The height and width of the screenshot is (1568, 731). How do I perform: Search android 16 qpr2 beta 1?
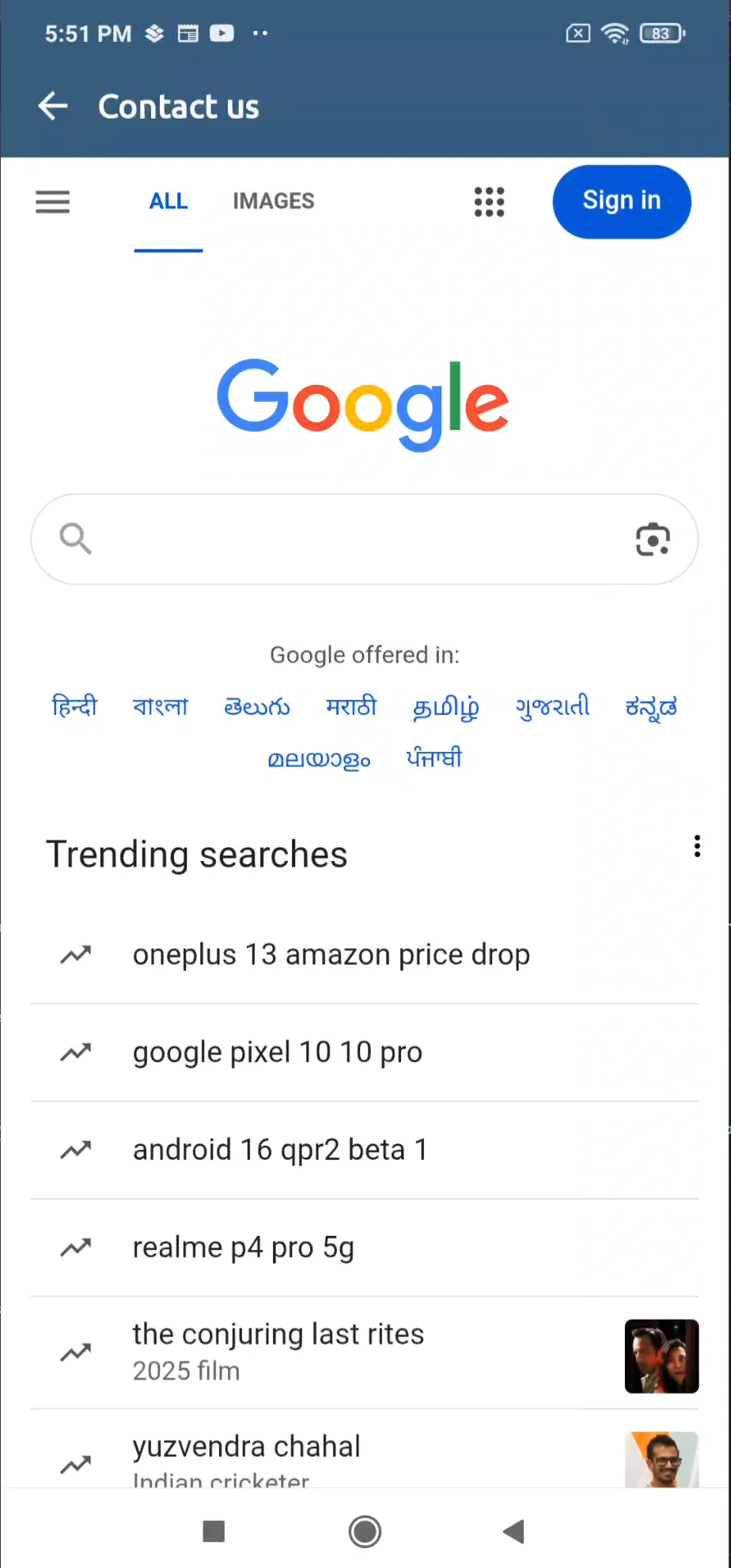pyautogui.click(x=280, y=1150)
